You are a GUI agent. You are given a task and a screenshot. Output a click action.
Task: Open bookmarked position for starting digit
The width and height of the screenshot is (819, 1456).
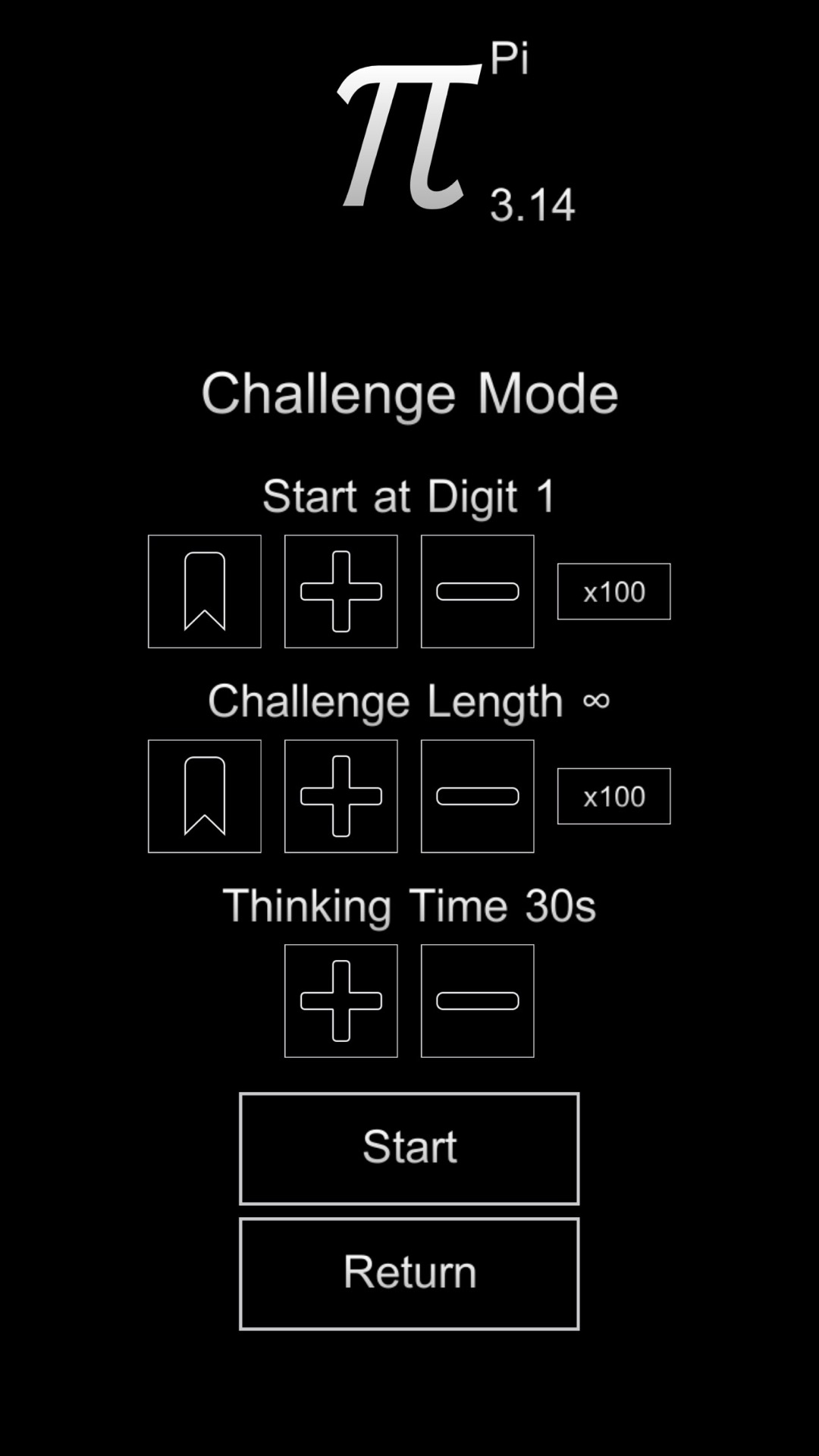pos(204,591)
